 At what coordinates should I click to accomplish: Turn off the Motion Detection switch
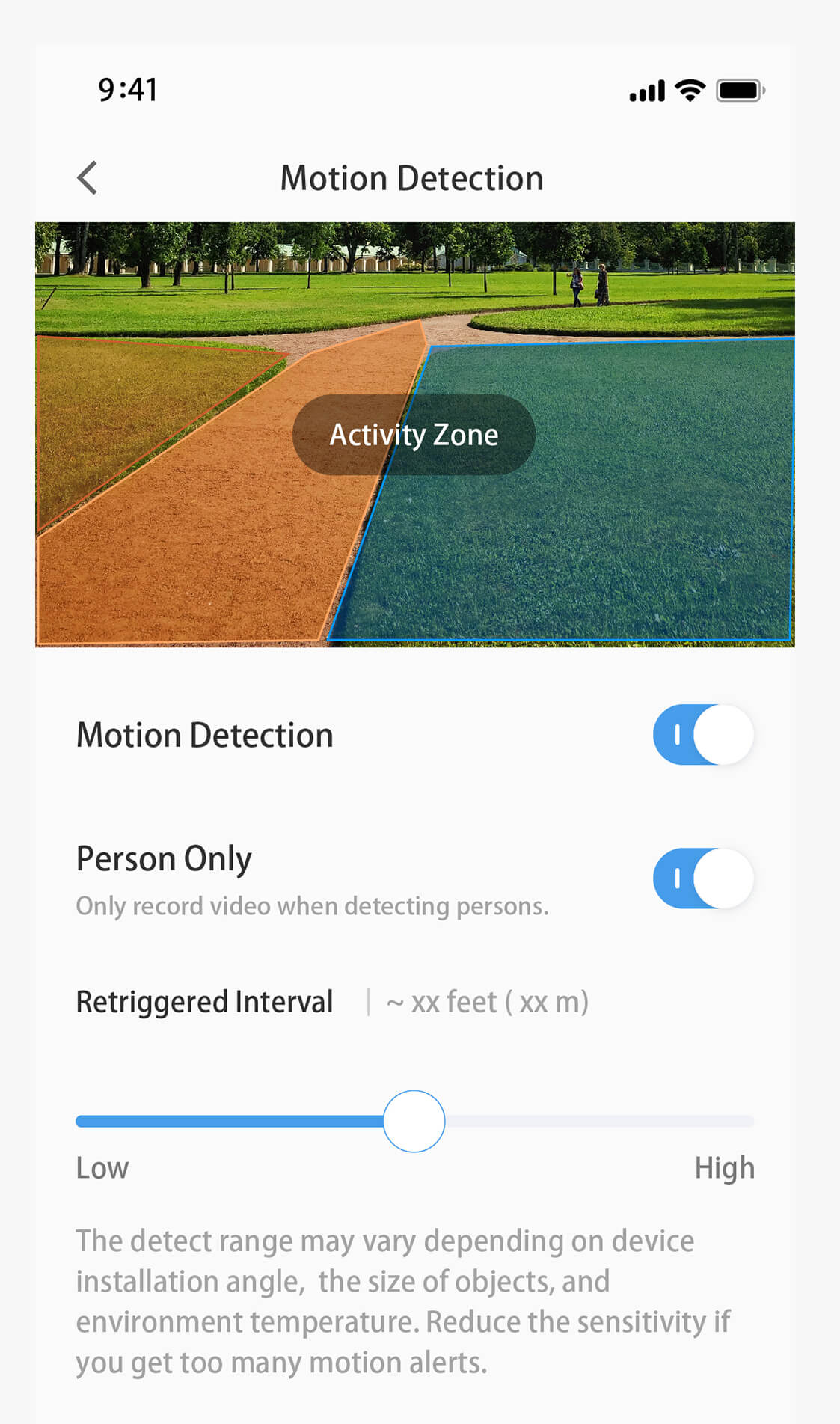703,735
